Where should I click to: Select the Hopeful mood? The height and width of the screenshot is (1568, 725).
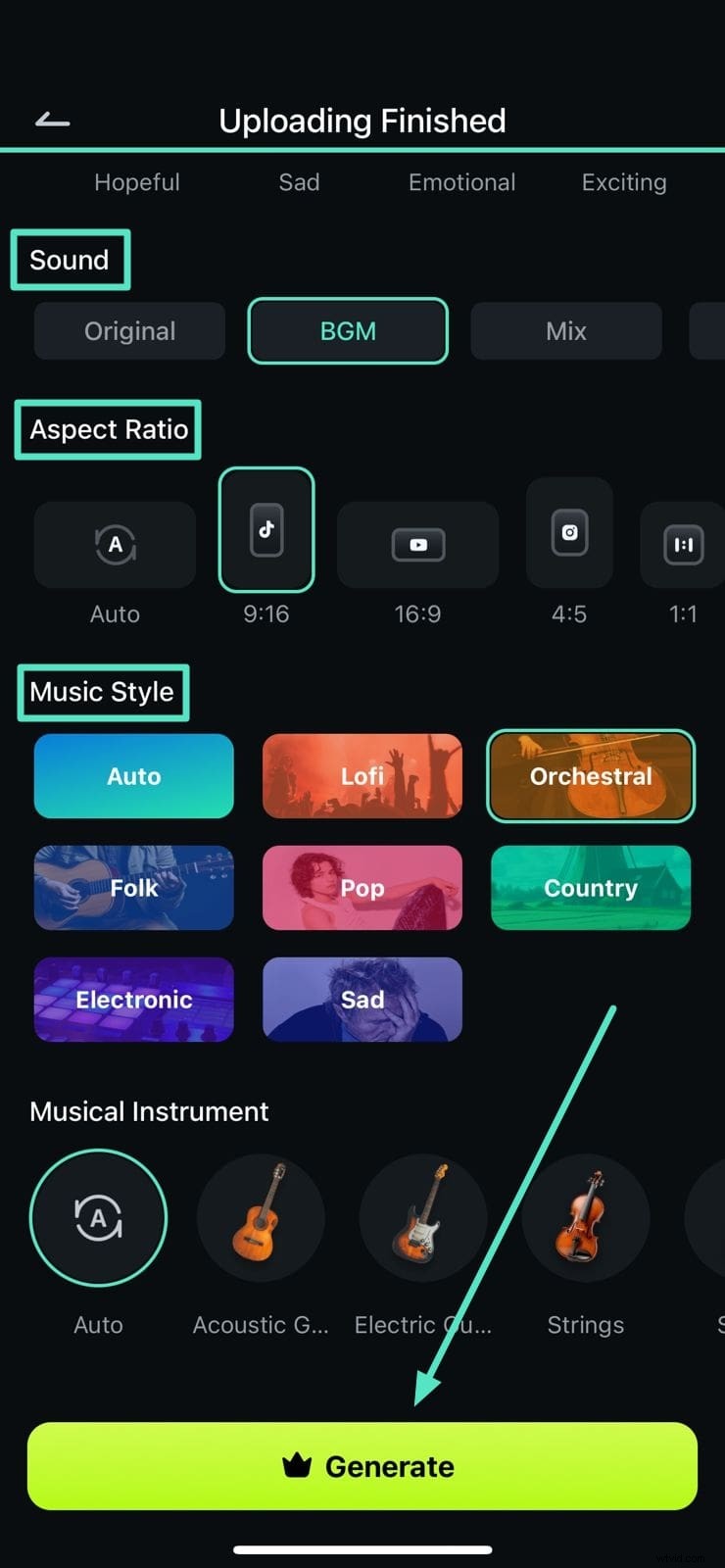[137, 182]
